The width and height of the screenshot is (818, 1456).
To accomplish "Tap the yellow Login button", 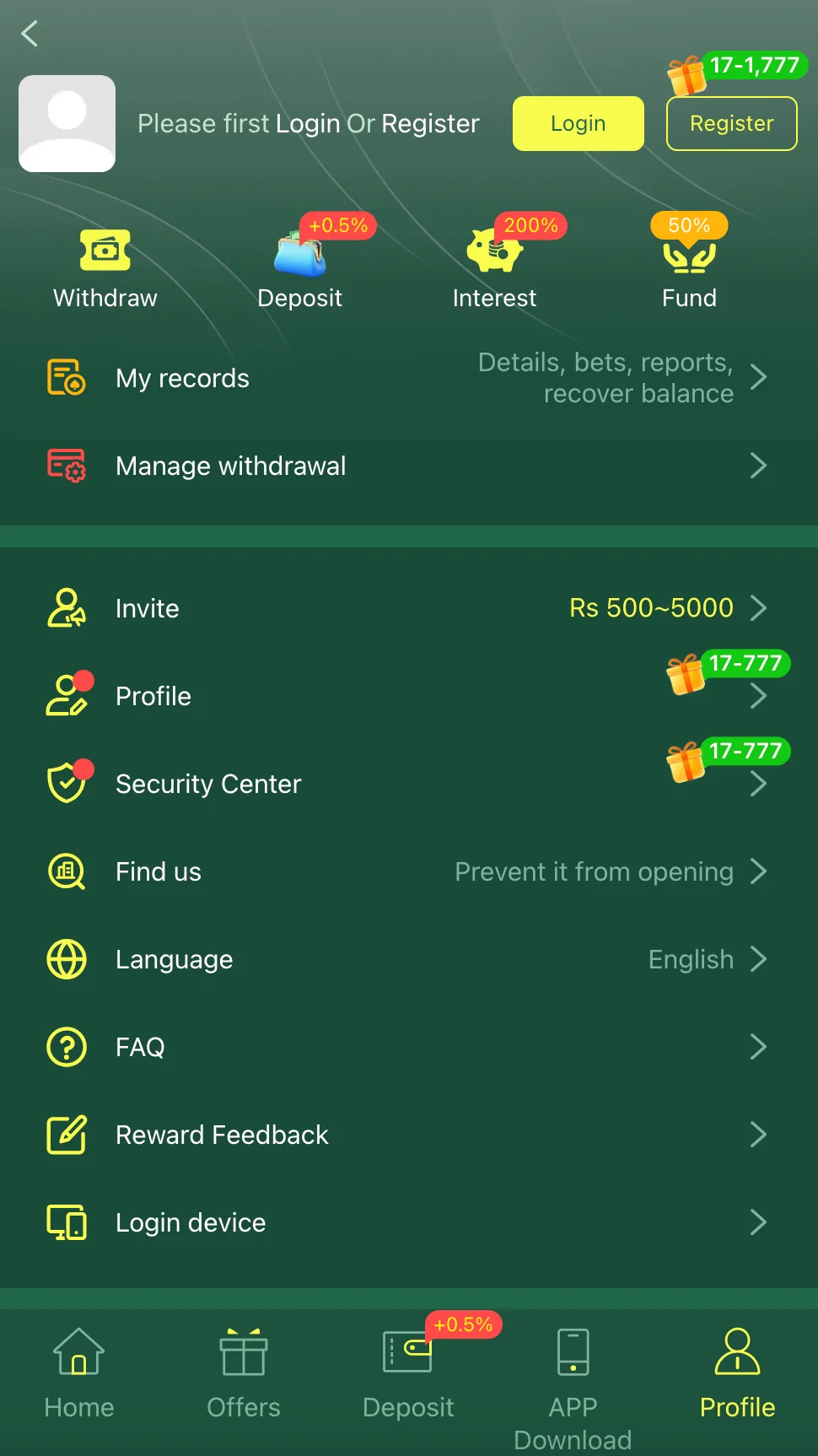I will pyautogui.click(x=578, y=123).
